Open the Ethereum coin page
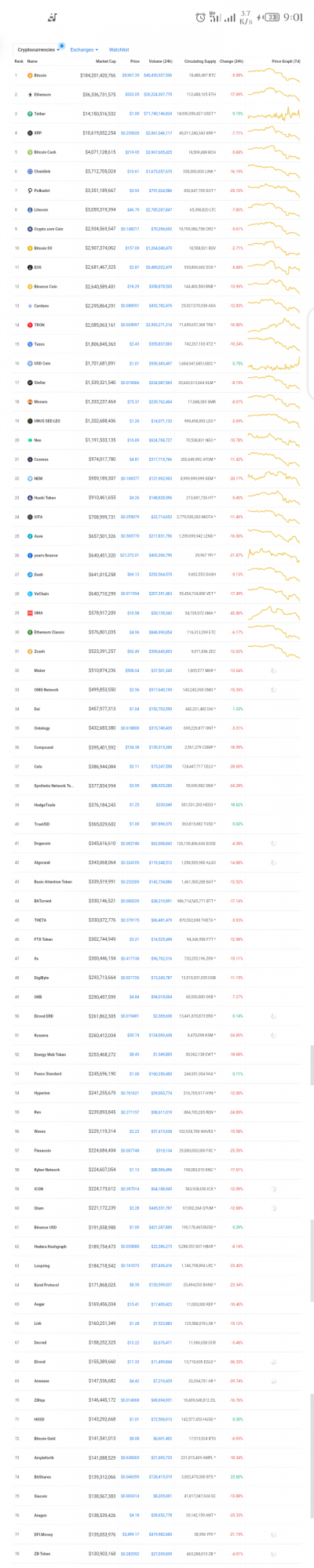Image resolution: width=314 pixels, height=1568 pixels. [x=42, y=95]
